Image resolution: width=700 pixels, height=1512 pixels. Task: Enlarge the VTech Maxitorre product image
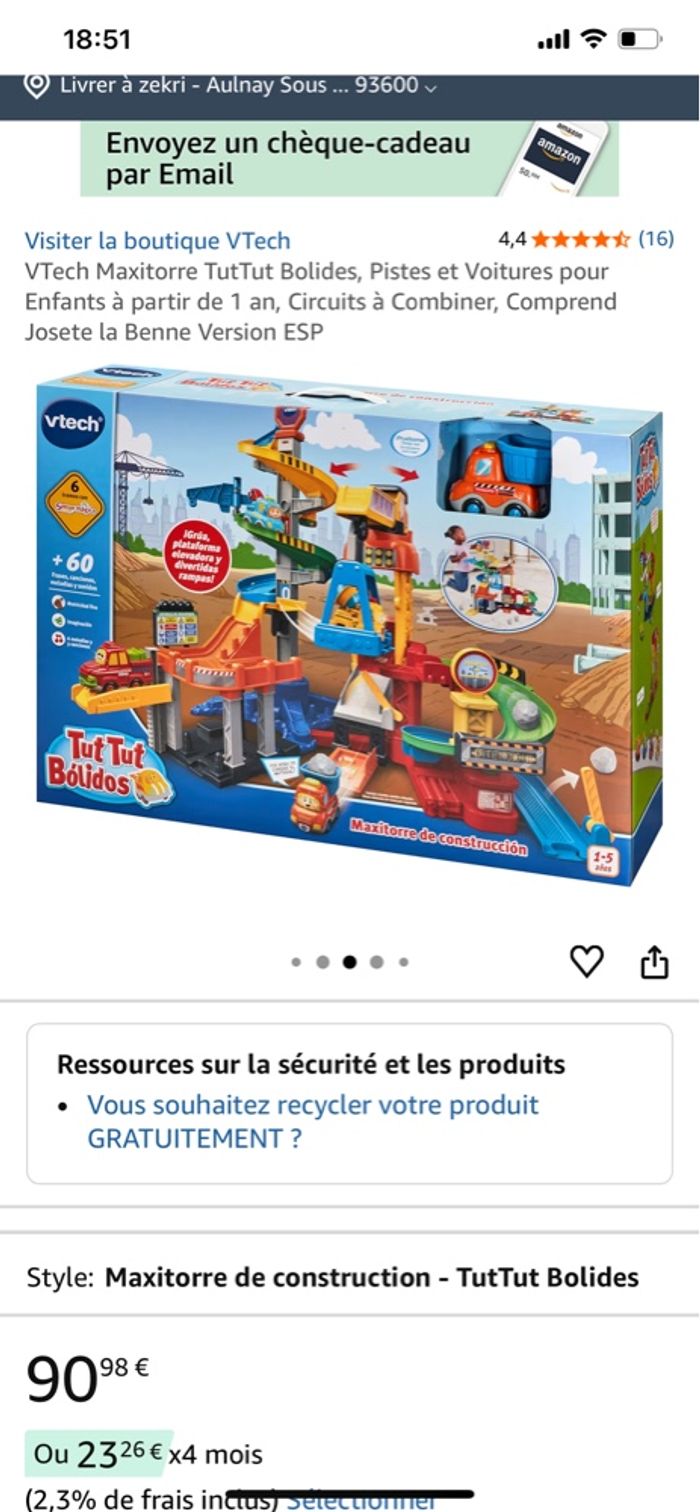pyautogui.click(x=349, y=625)
